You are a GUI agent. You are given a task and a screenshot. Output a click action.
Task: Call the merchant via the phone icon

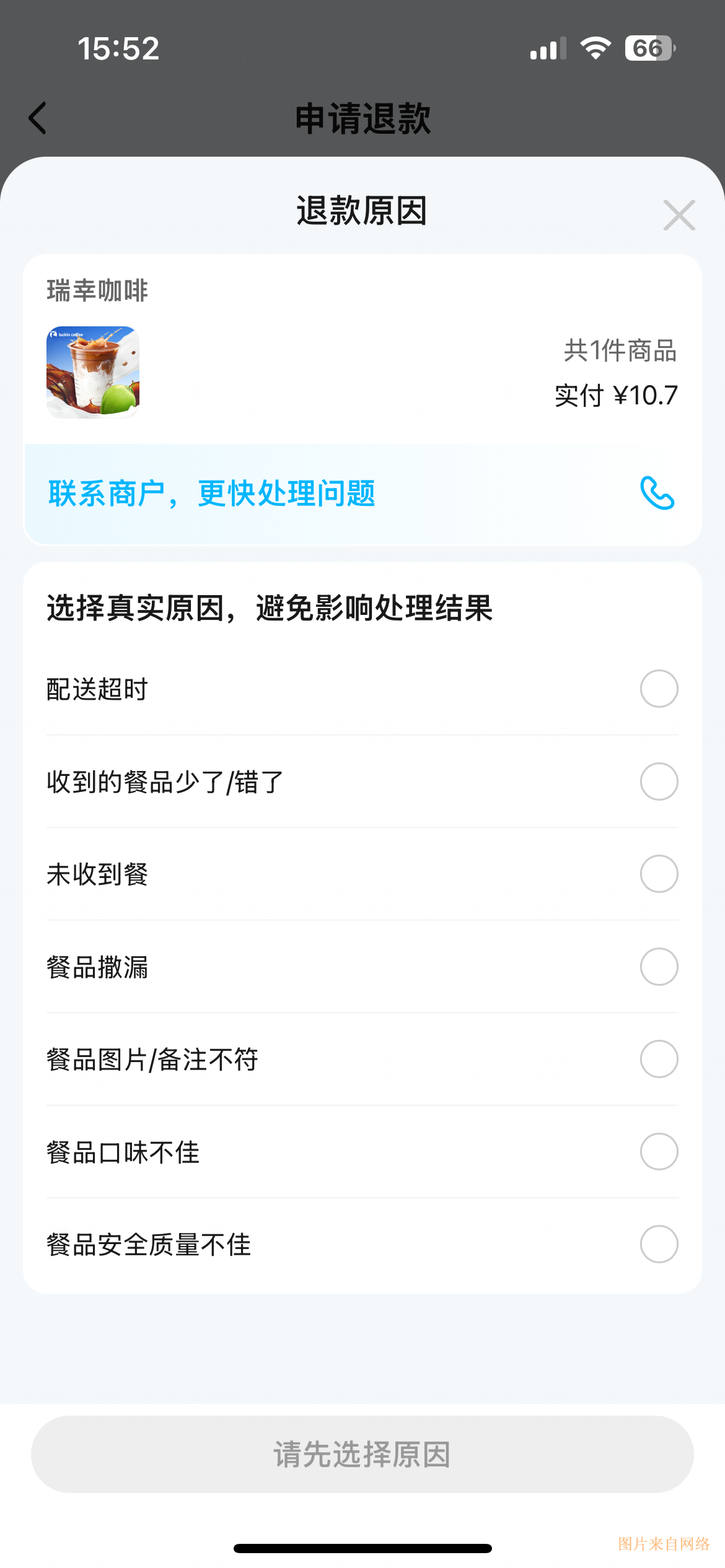coord(657,493)
